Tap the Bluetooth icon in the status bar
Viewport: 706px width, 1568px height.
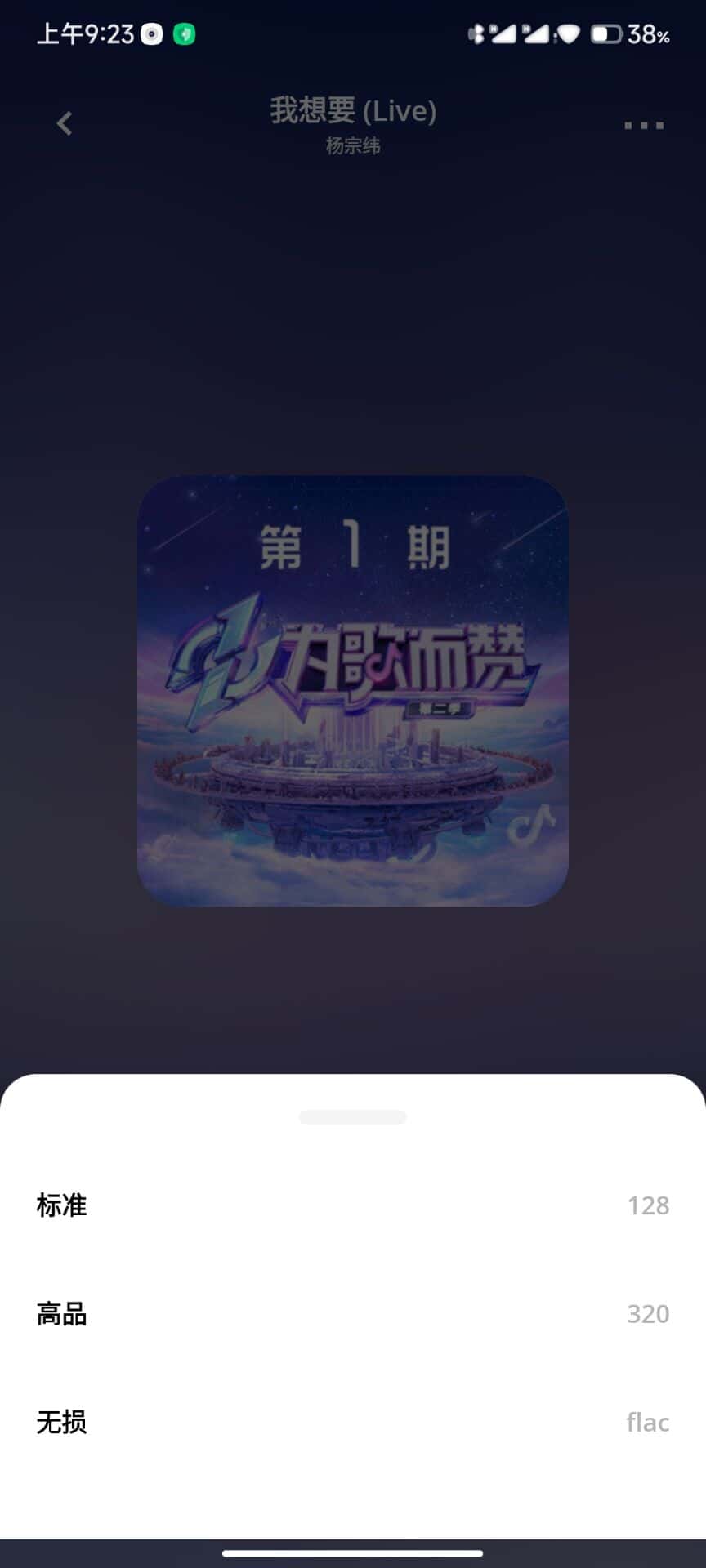(x=476, y=34)
